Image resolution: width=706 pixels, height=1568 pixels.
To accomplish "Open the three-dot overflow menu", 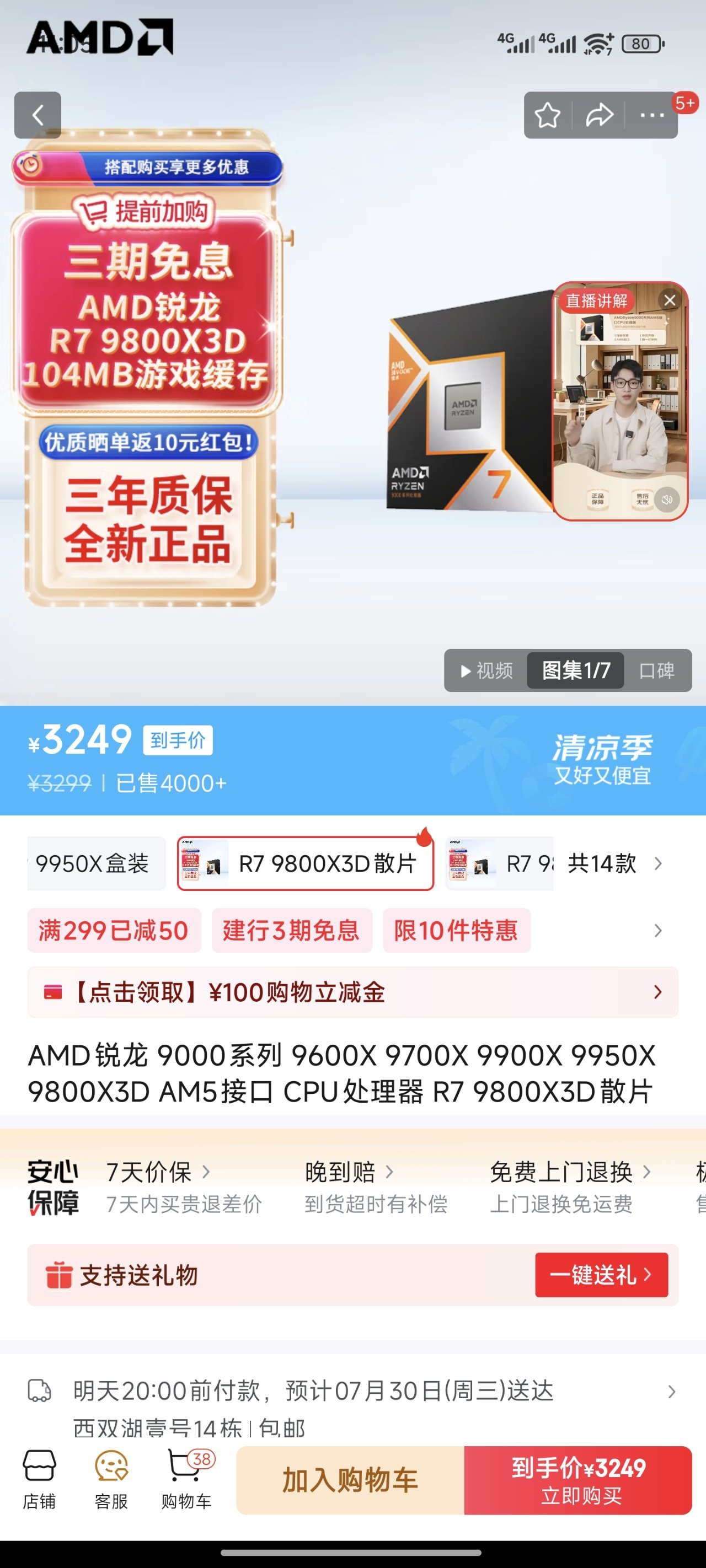I will click(x=651, y=115).
